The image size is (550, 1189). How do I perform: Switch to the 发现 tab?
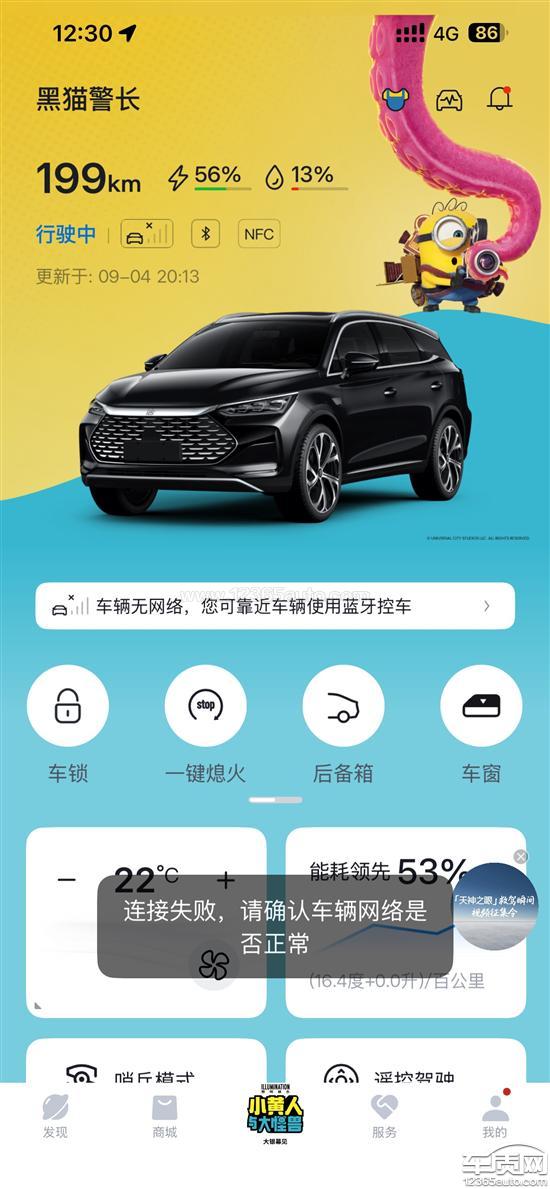(x=55, y=1116)
